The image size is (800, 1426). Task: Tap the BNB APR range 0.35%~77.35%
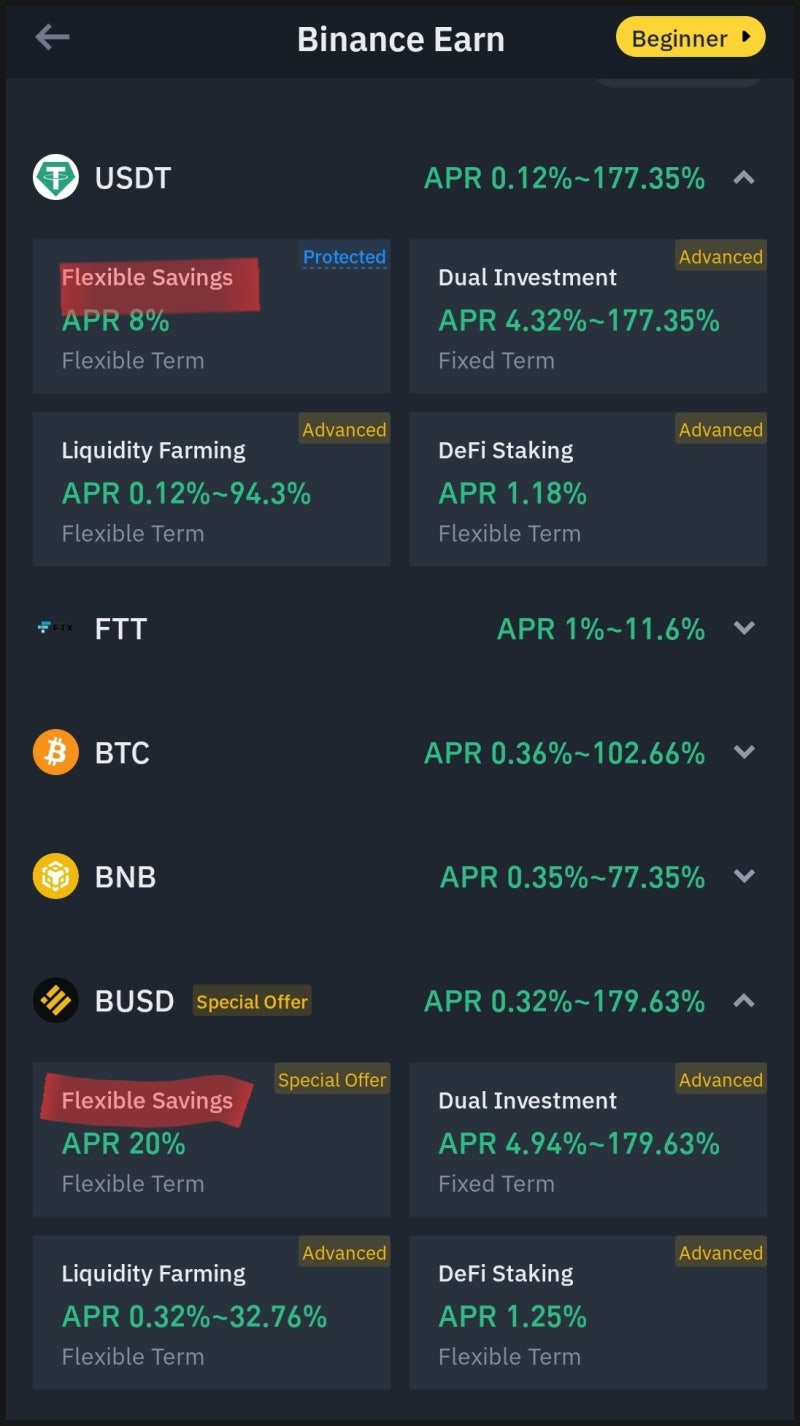(x=571, y=876)
